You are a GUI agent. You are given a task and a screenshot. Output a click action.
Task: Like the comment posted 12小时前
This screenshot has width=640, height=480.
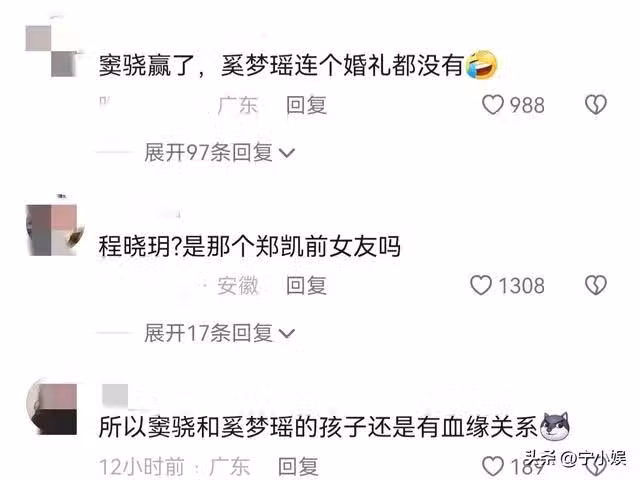point(493,466)
